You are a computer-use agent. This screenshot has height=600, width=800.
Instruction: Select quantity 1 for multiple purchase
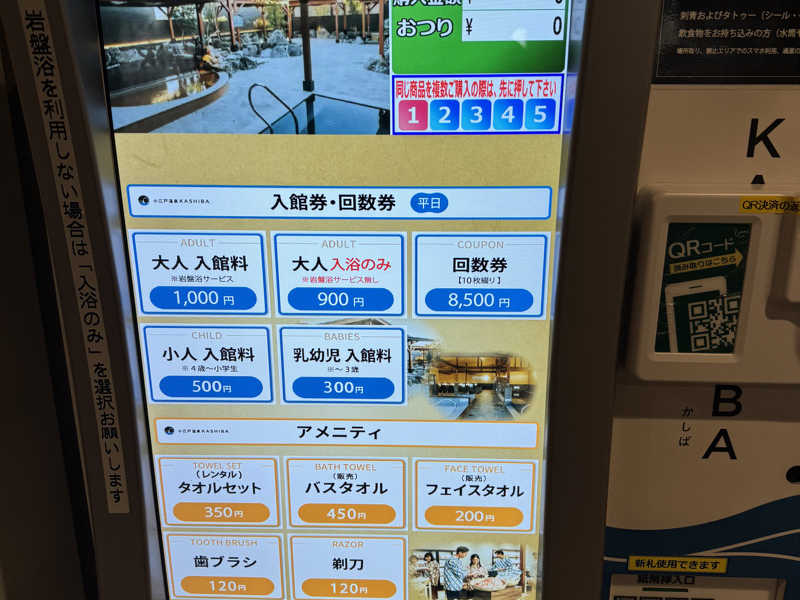[x=413, y=115]
